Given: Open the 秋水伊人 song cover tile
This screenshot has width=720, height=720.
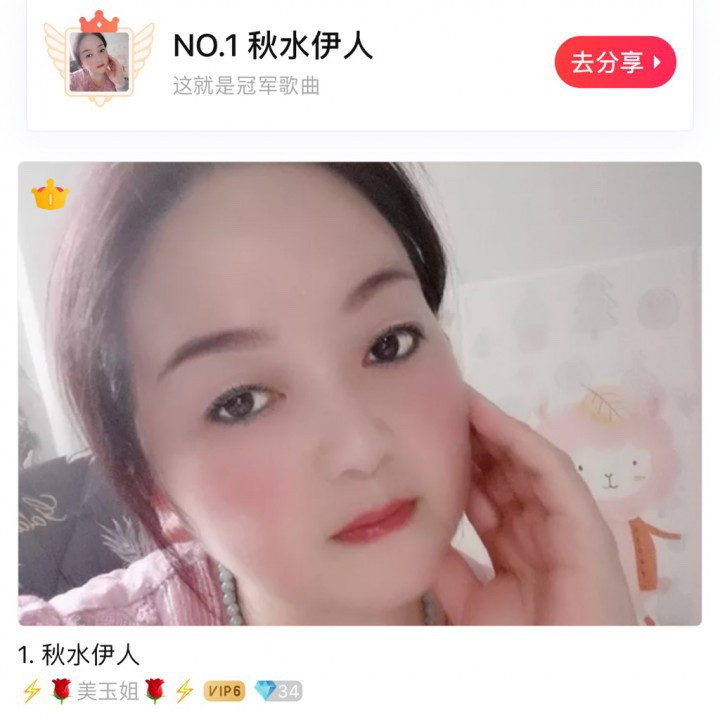Looking at the screenshot, I should [x=360, y=393].
